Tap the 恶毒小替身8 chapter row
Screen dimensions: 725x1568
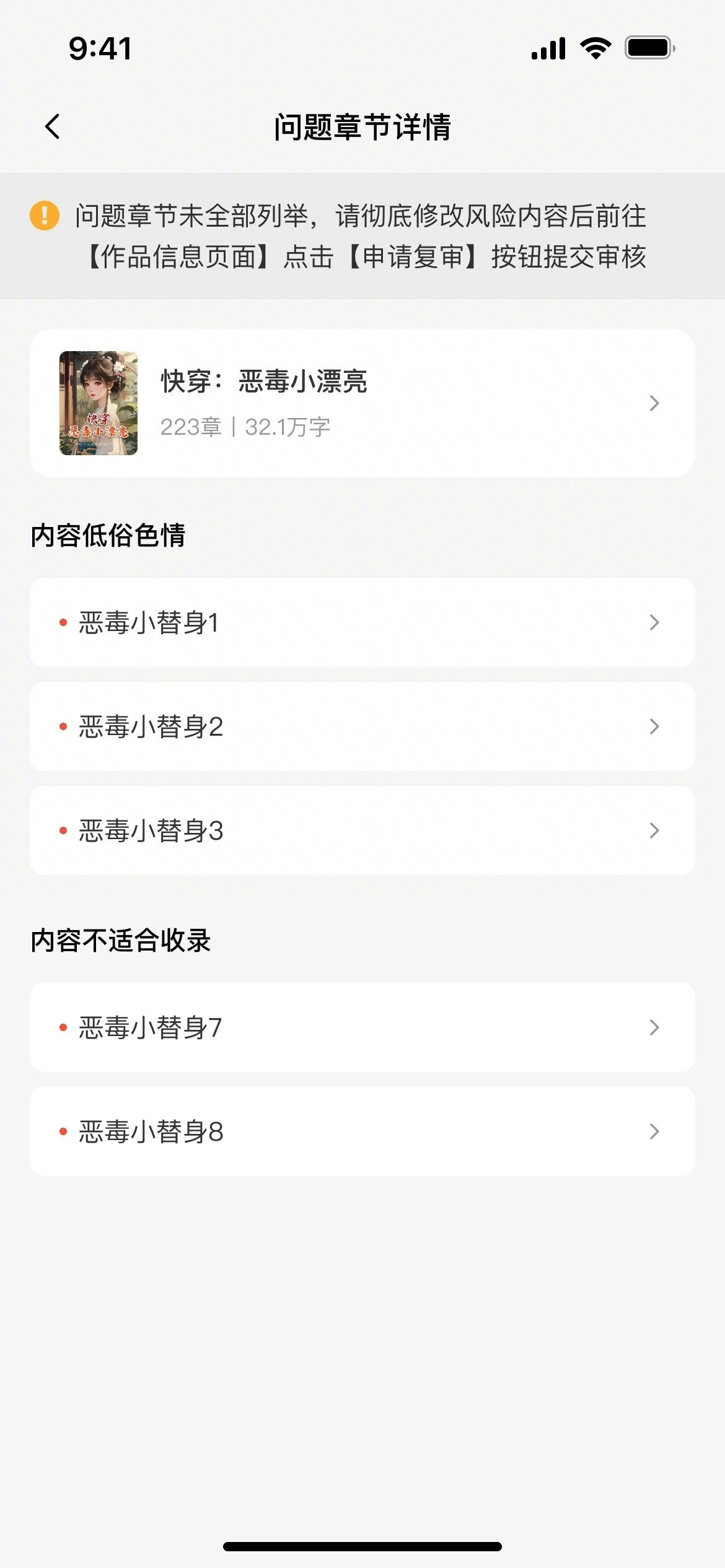coord(362,1131)
